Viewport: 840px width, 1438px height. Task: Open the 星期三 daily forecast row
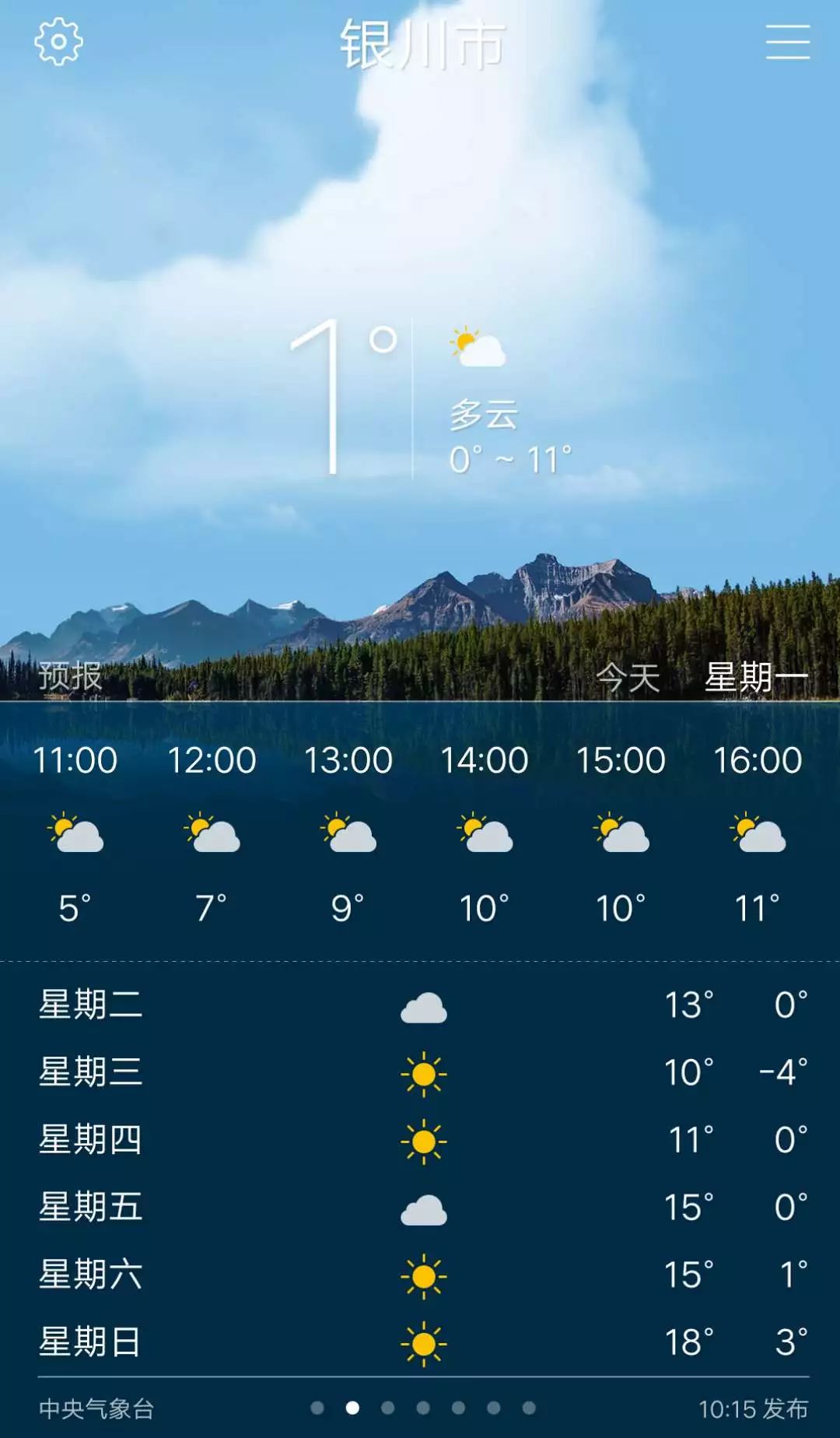(x=423, y=1073)
